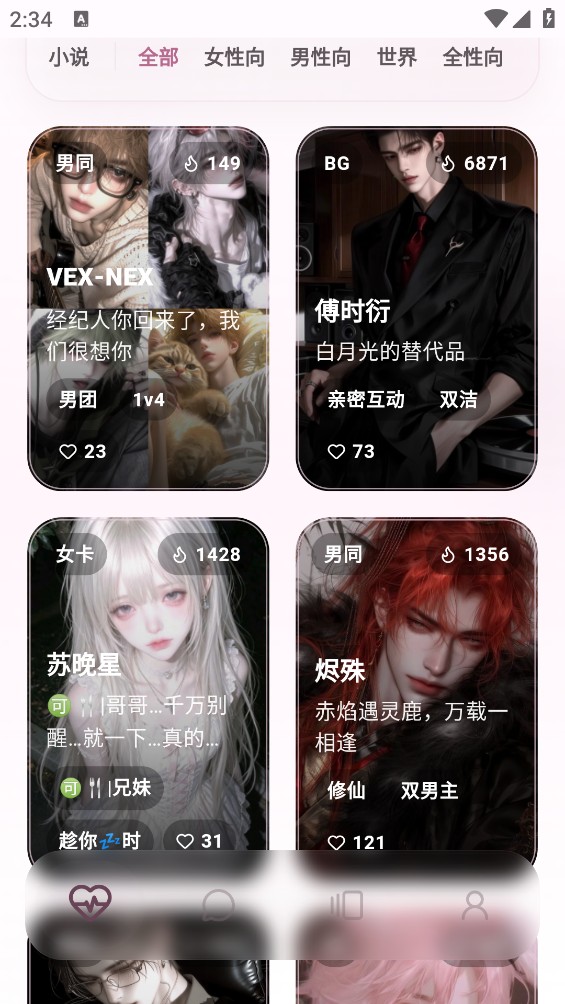Go to the 世界 tab
Image resolution: width=565 pixels, height=1004 pixels.
[x=397, y=58]
